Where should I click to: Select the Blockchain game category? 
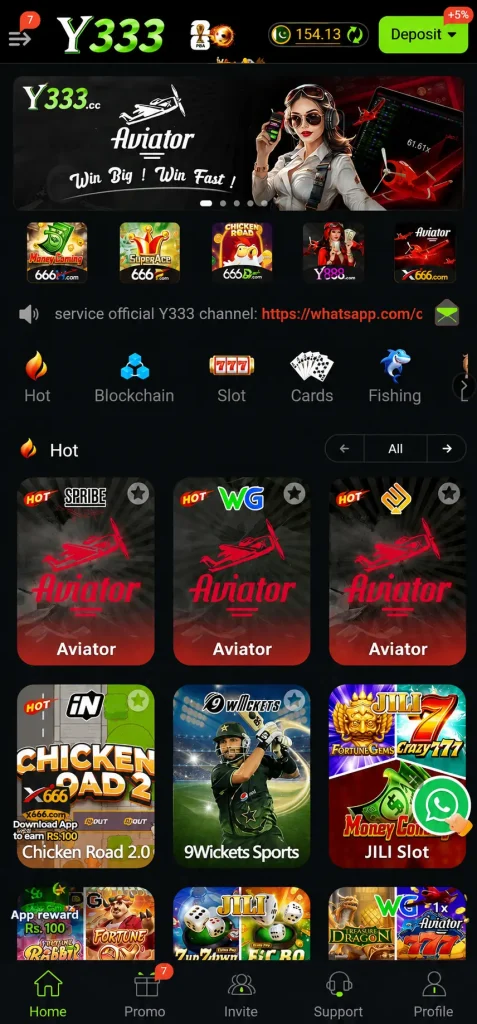(x=134, y=378)
